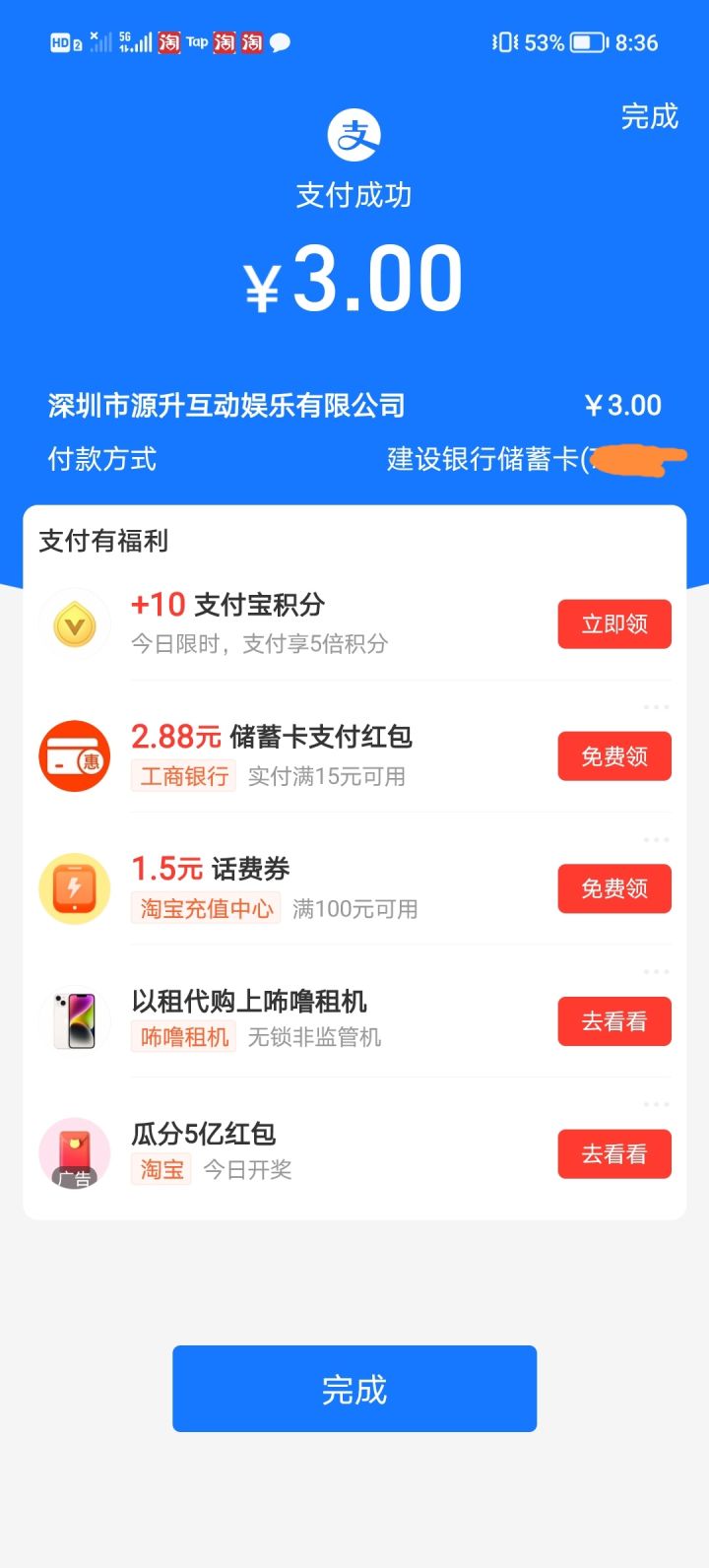
Task: Open more options for 咘噜租机 offer
Action: tap(656, 972)
